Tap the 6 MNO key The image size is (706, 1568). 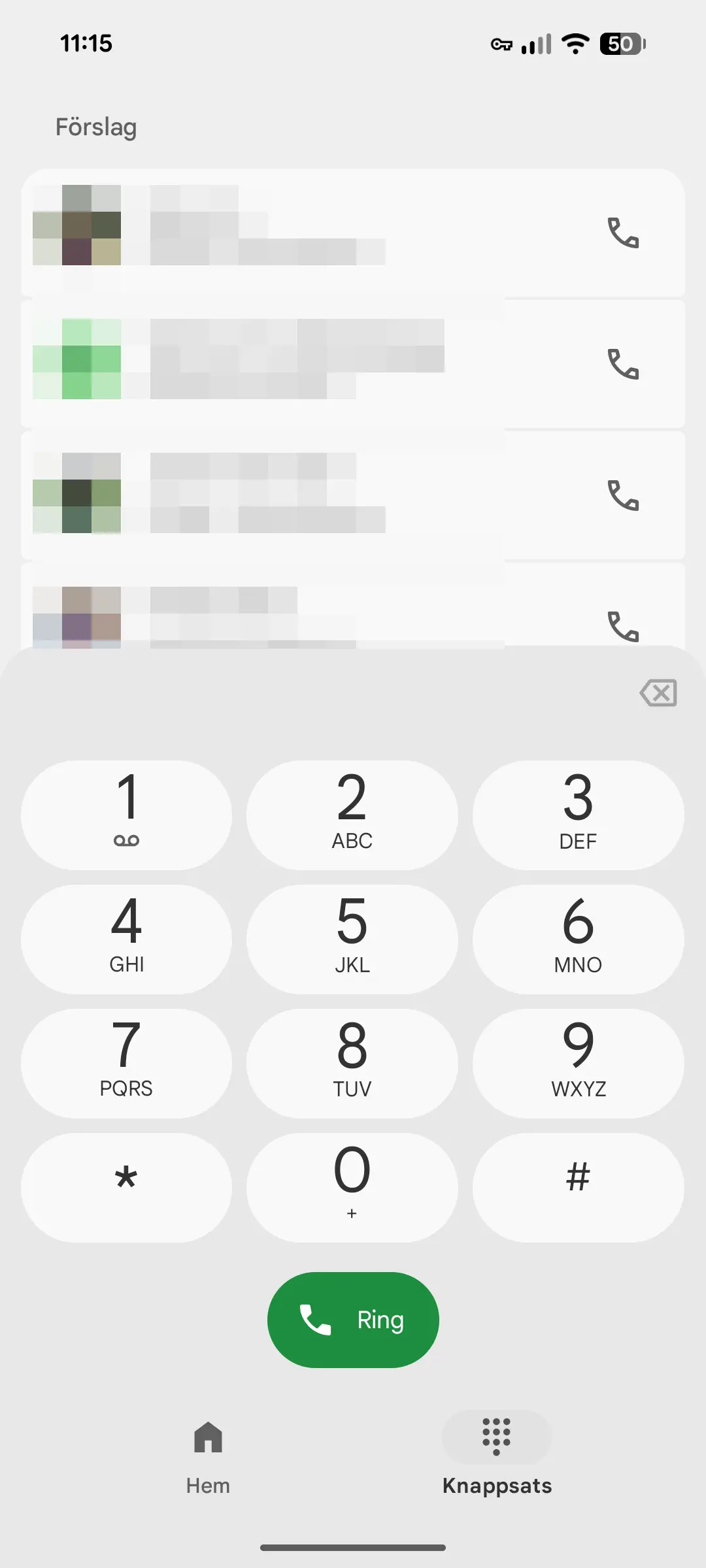click(579, 939)
